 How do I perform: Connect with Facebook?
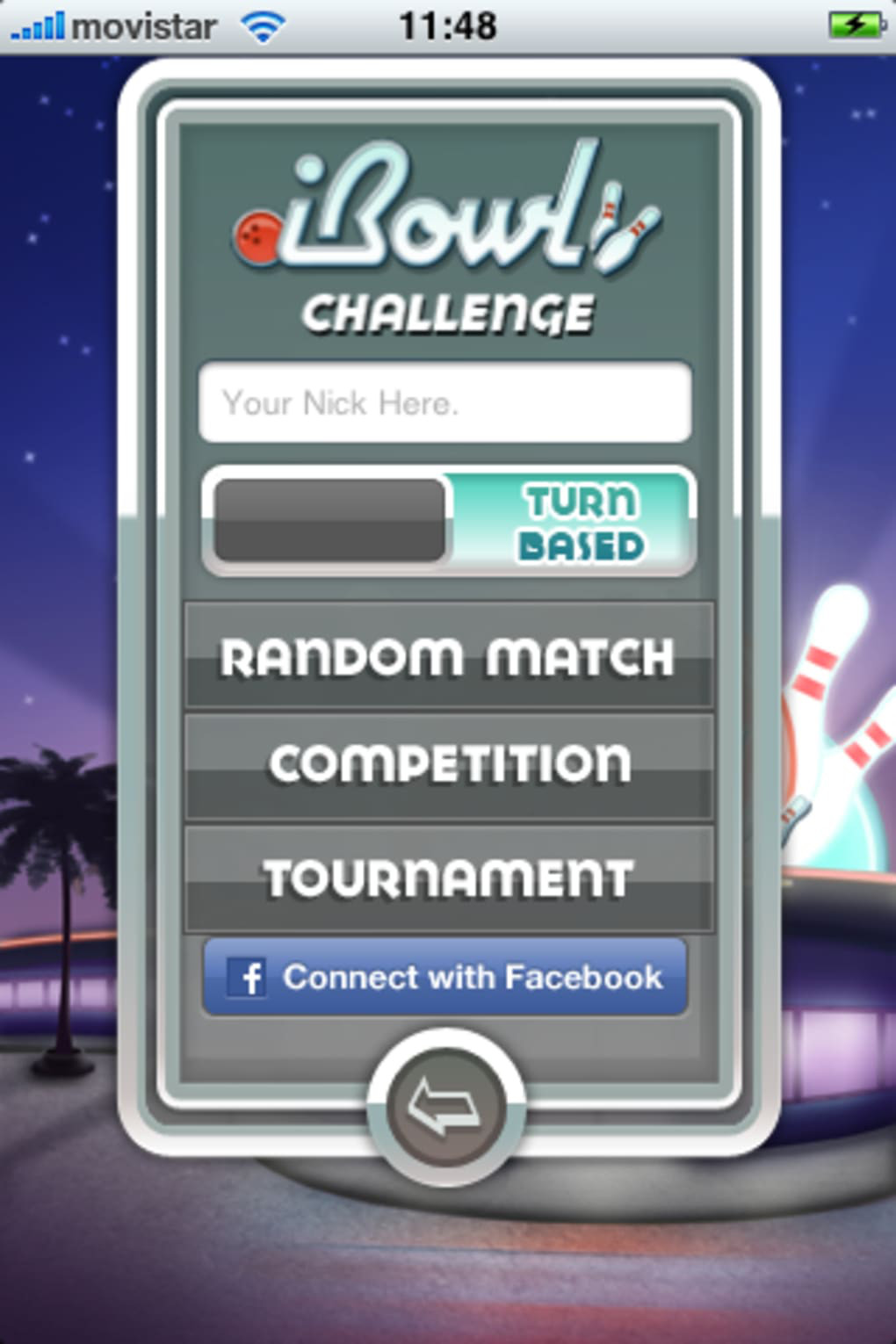pos(445,978)
